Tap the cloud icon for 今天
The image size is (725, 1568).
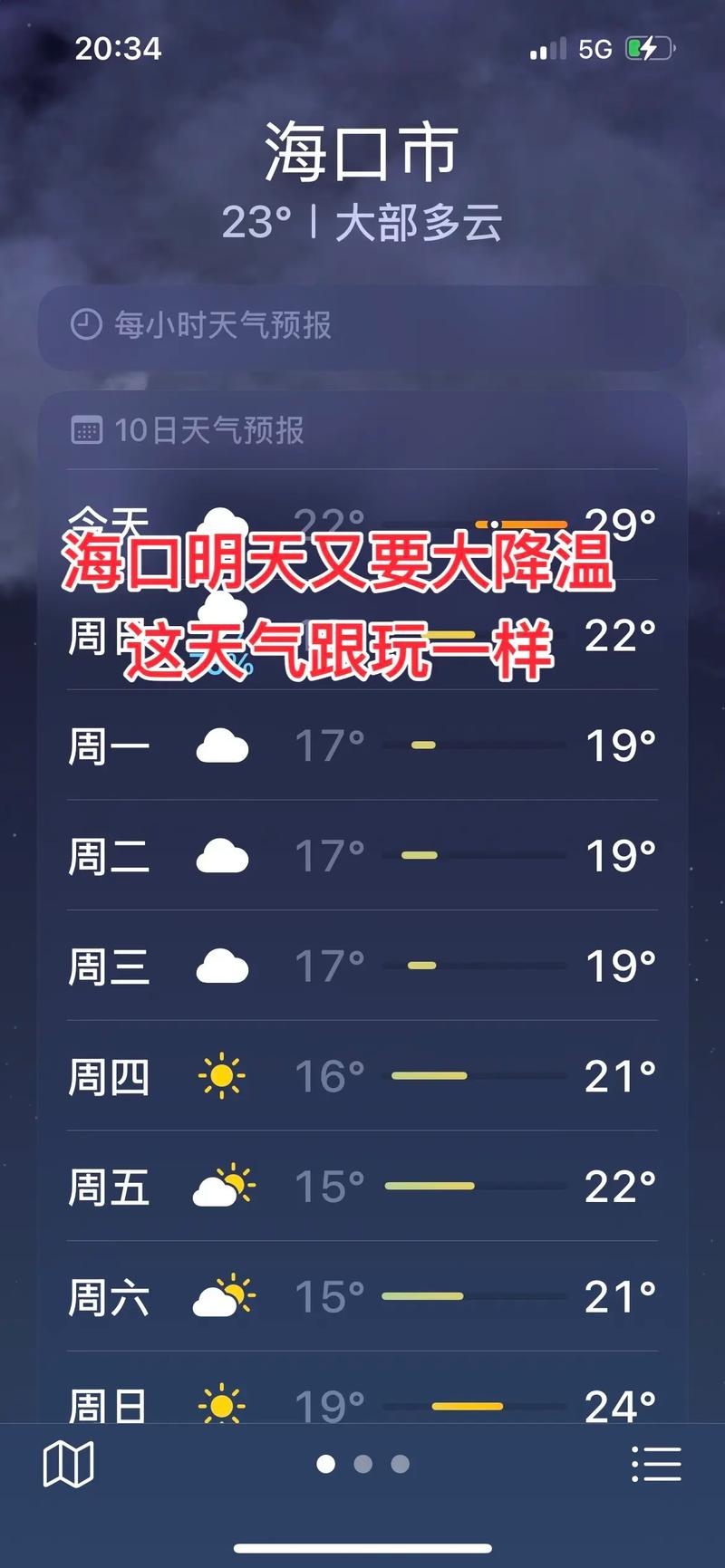222,521
